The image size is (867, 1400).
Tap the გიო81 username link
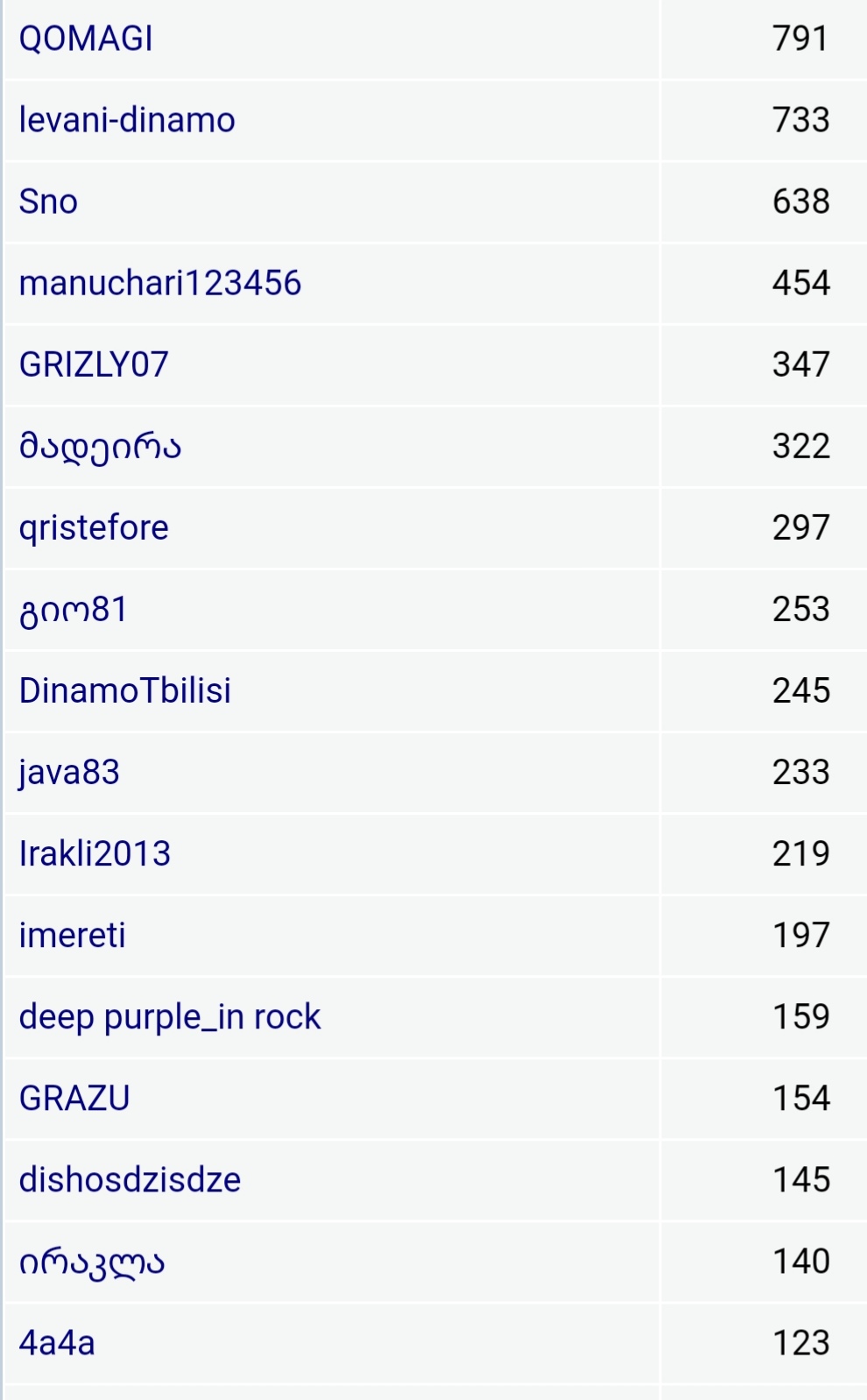point(74,610)
